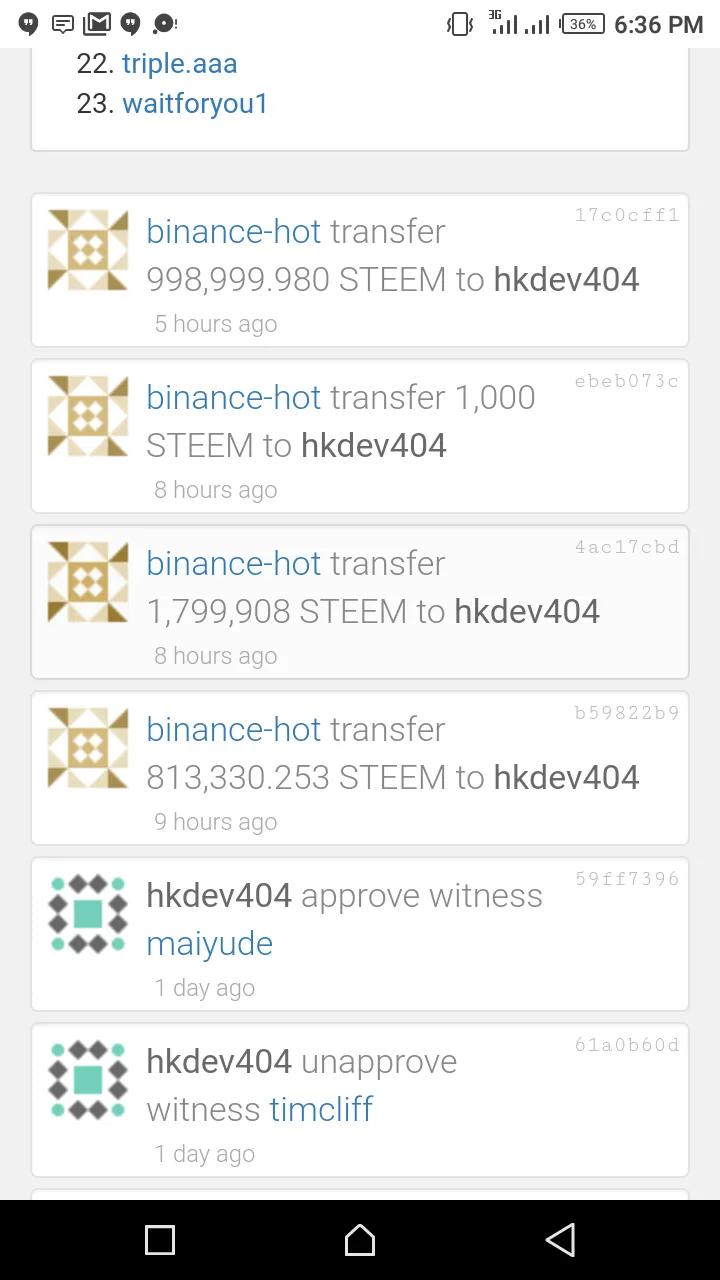Open binance-hot in the 998,999.980 STEEM transfer
This screenshot has height=1280, width=720.
[234, 231]
